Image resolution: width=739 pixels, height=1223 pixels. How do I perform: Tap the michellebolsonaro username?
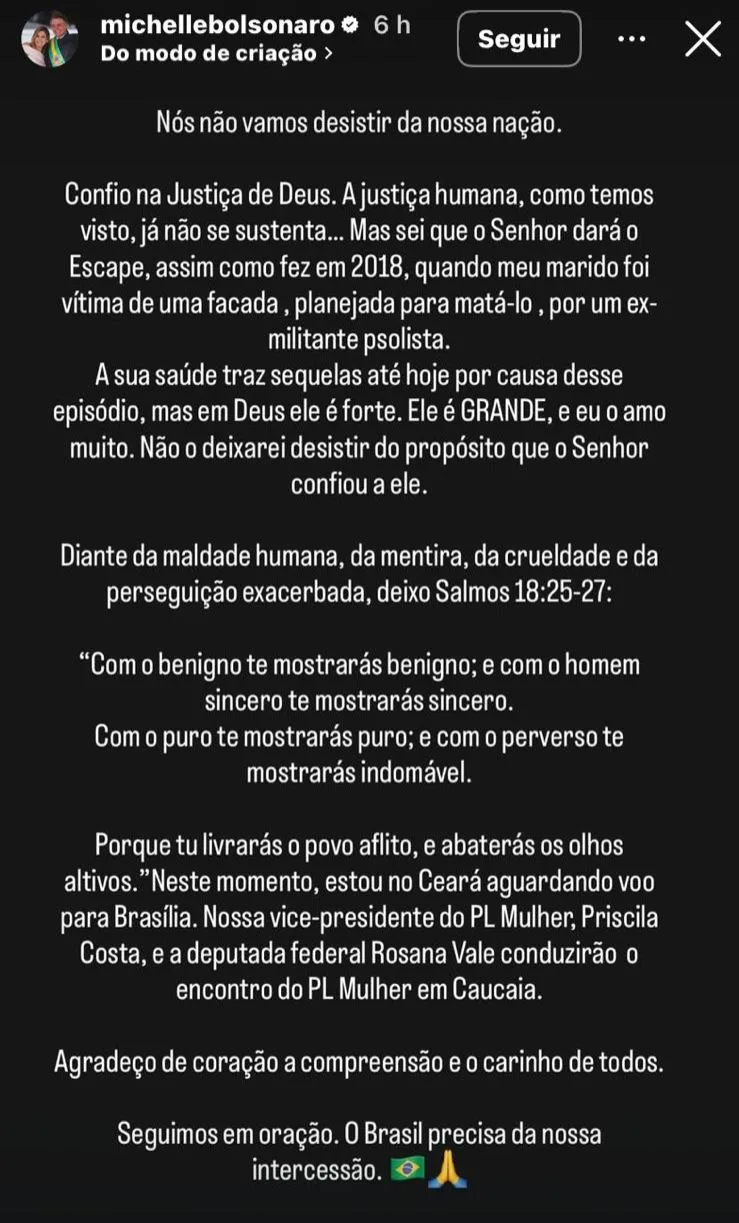(x=217, y=26)
